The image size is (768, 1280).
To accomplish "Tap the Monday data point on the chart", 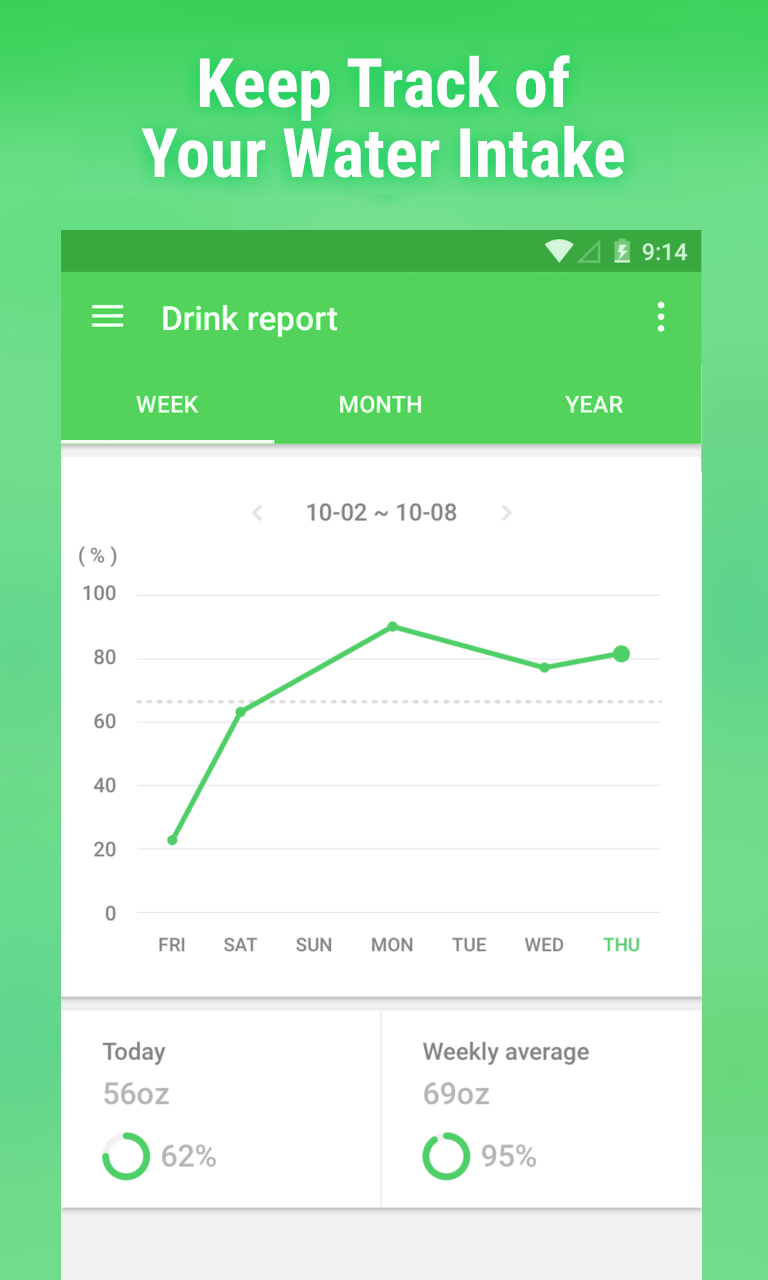I will coord(392,627).
